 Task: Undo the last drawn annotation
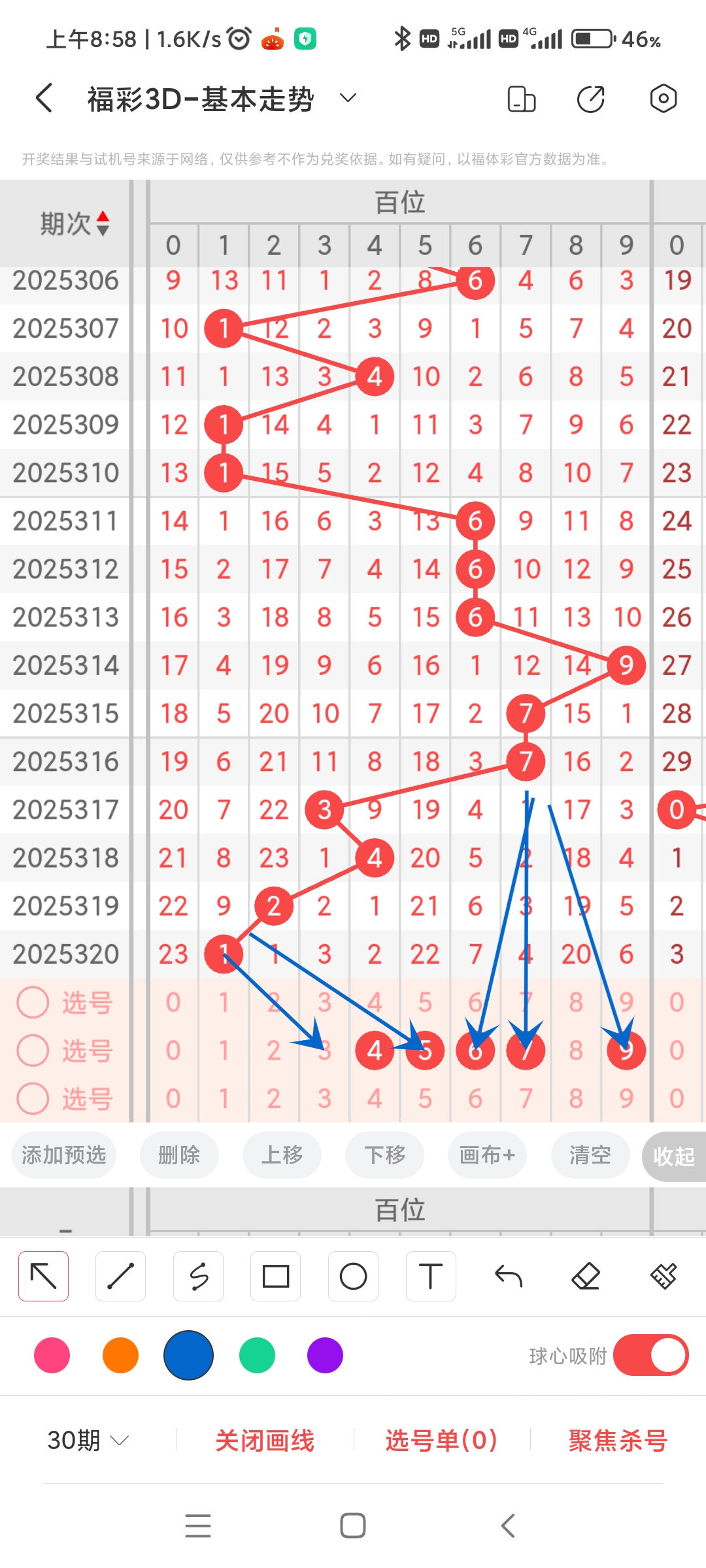click(x=508, y=1275)
